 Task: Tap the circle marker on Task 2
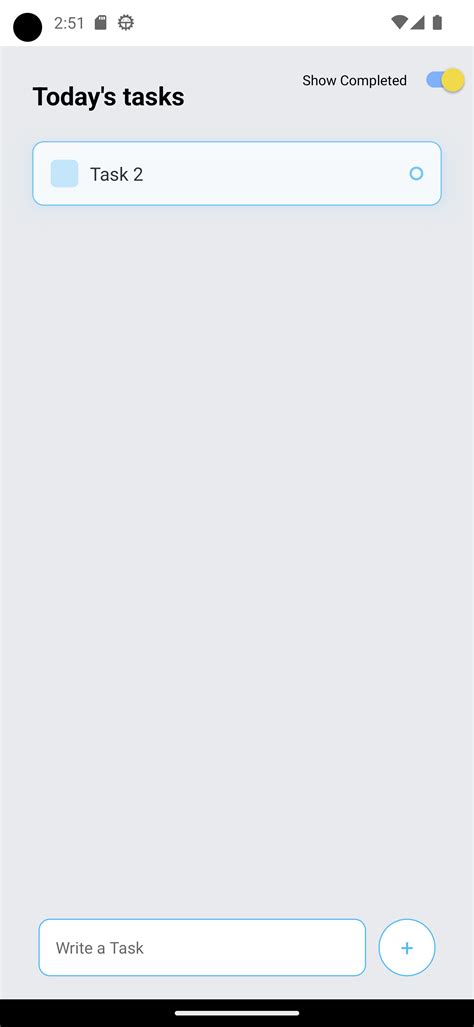tap(416, 174)
